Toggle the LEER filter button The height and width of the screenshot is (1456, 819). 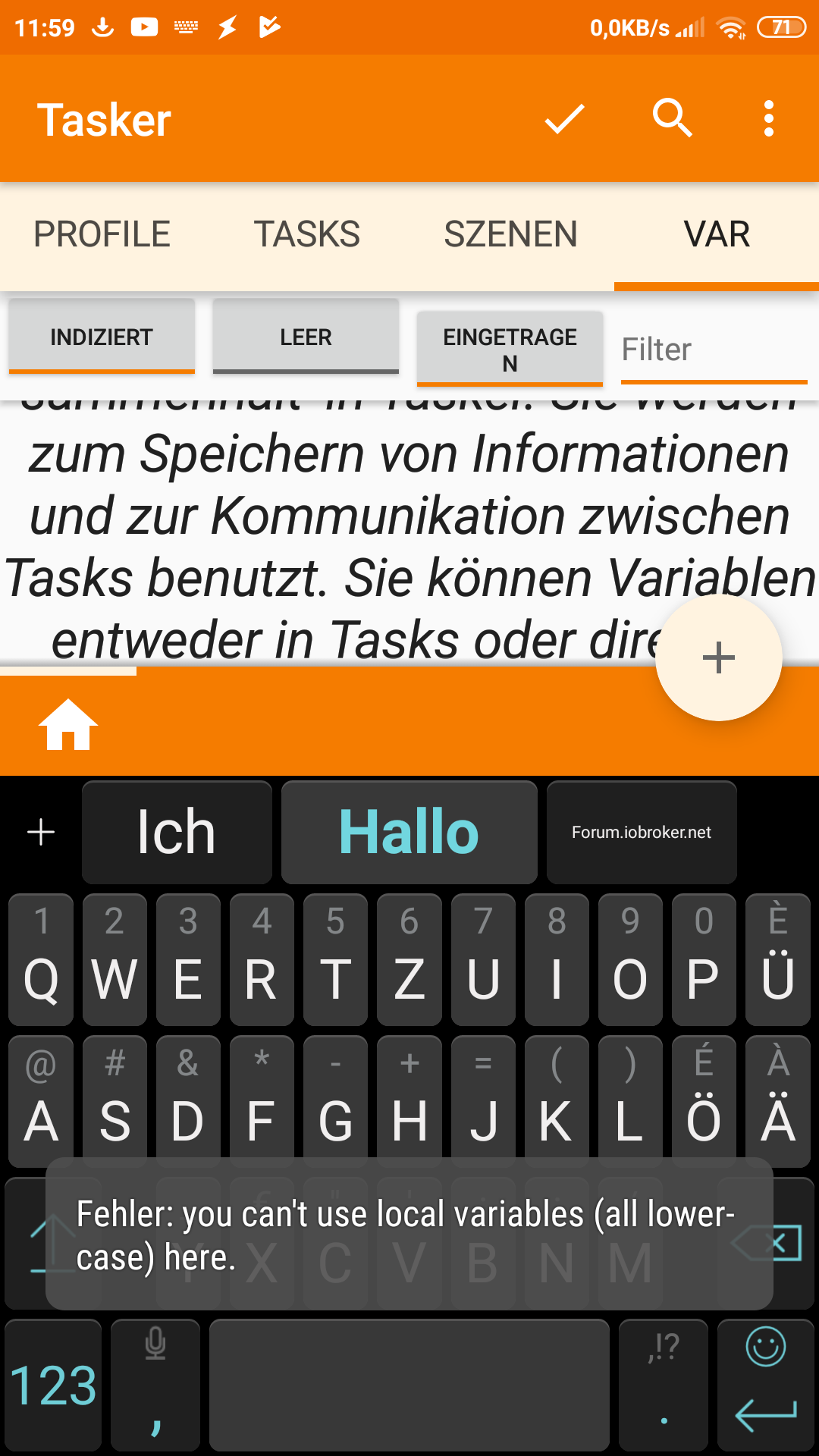pyautogui.click(x=306, y=337)
